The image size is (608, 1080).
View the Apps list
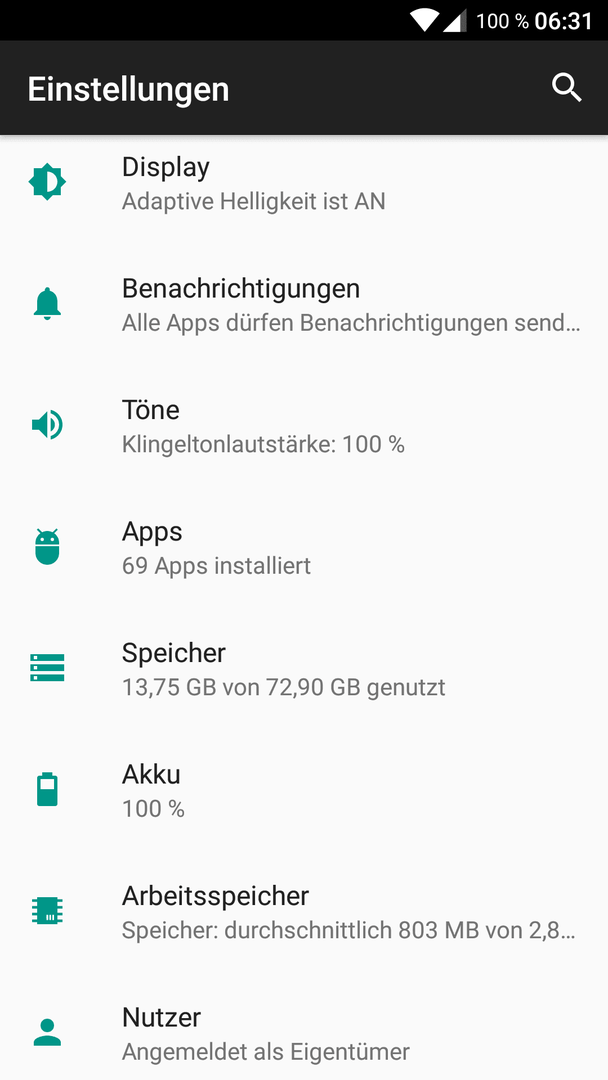tap(304, 547)
